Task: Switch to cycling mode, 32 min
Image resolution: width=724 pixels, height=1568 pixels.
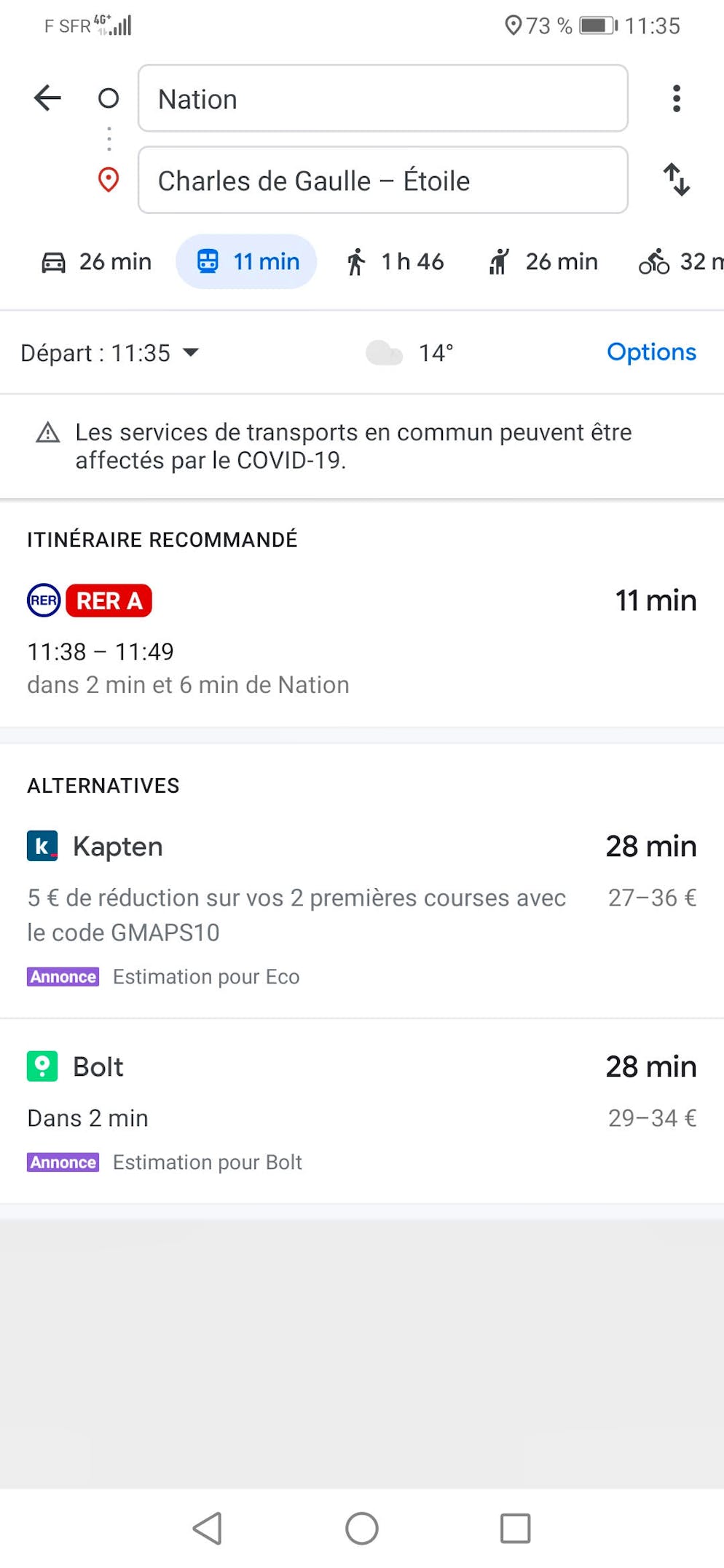Action: 680,261
